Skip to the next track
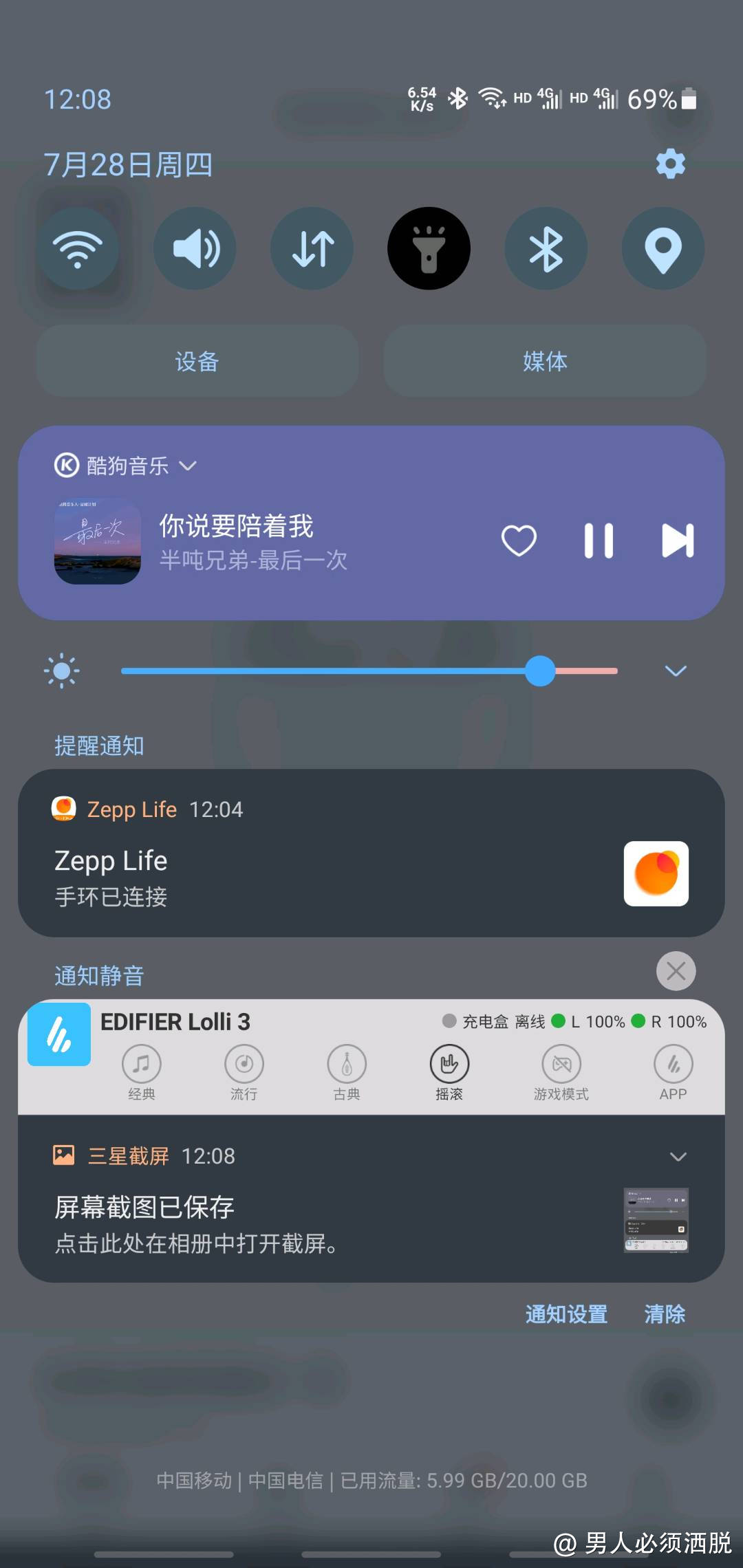This screenshot has width=743, height=1568. (678, 541)
